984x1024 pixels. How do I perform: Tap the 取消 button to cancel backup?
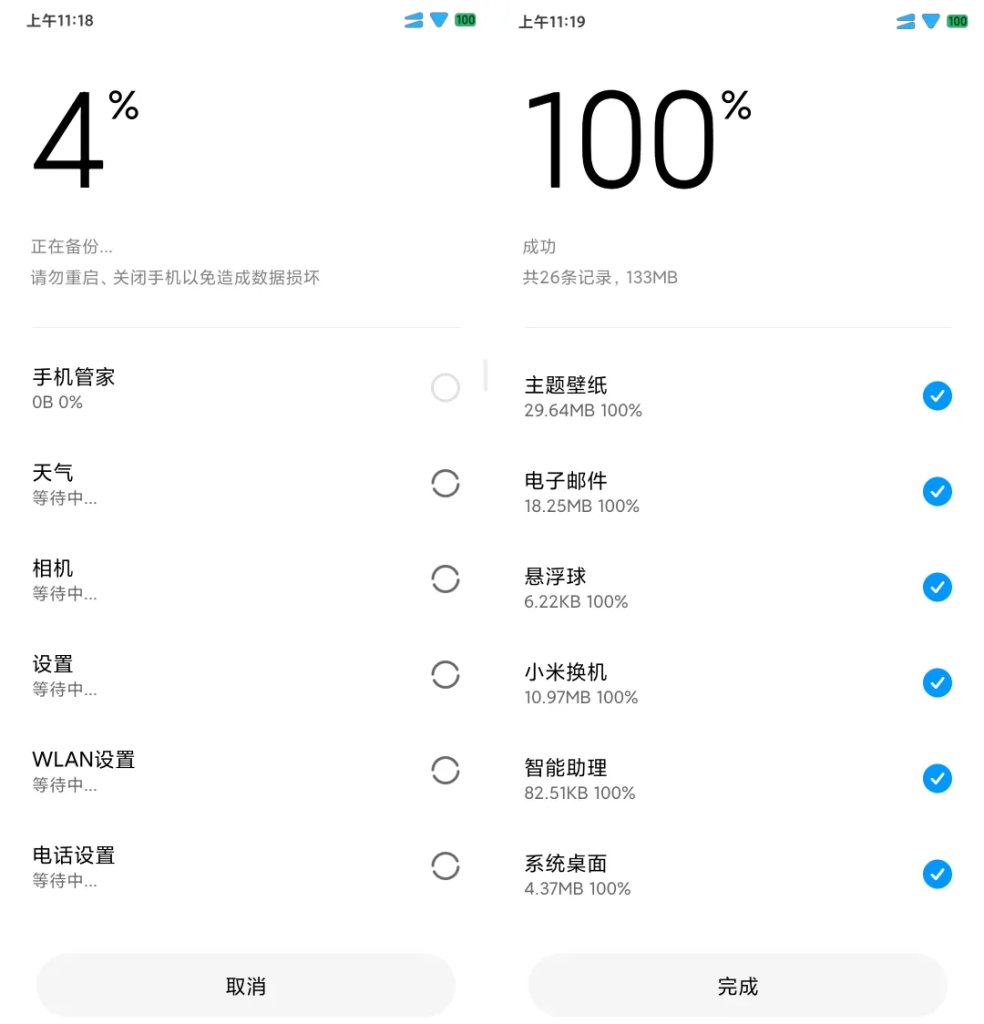[x=245, y=985]
